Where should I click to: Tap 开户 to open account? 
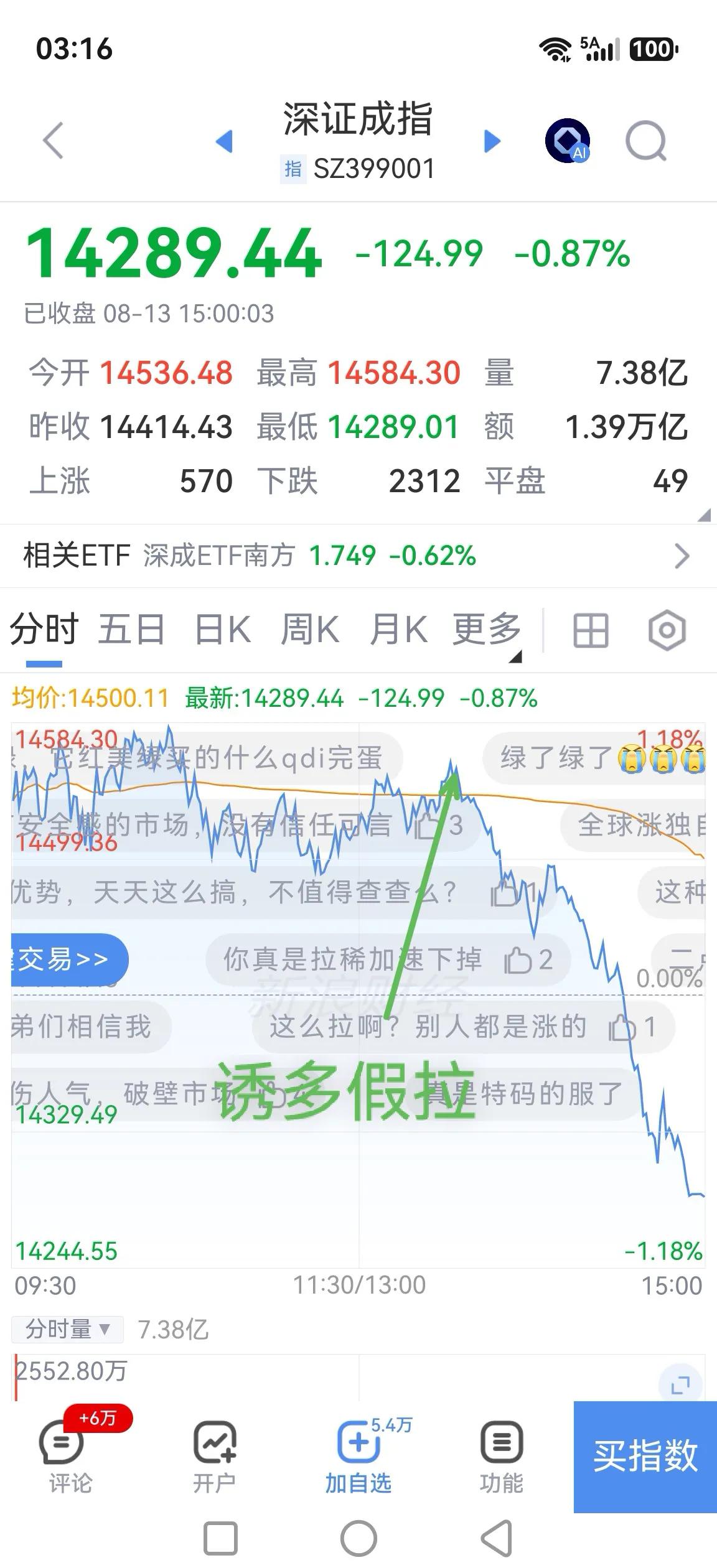[215, 1457]
